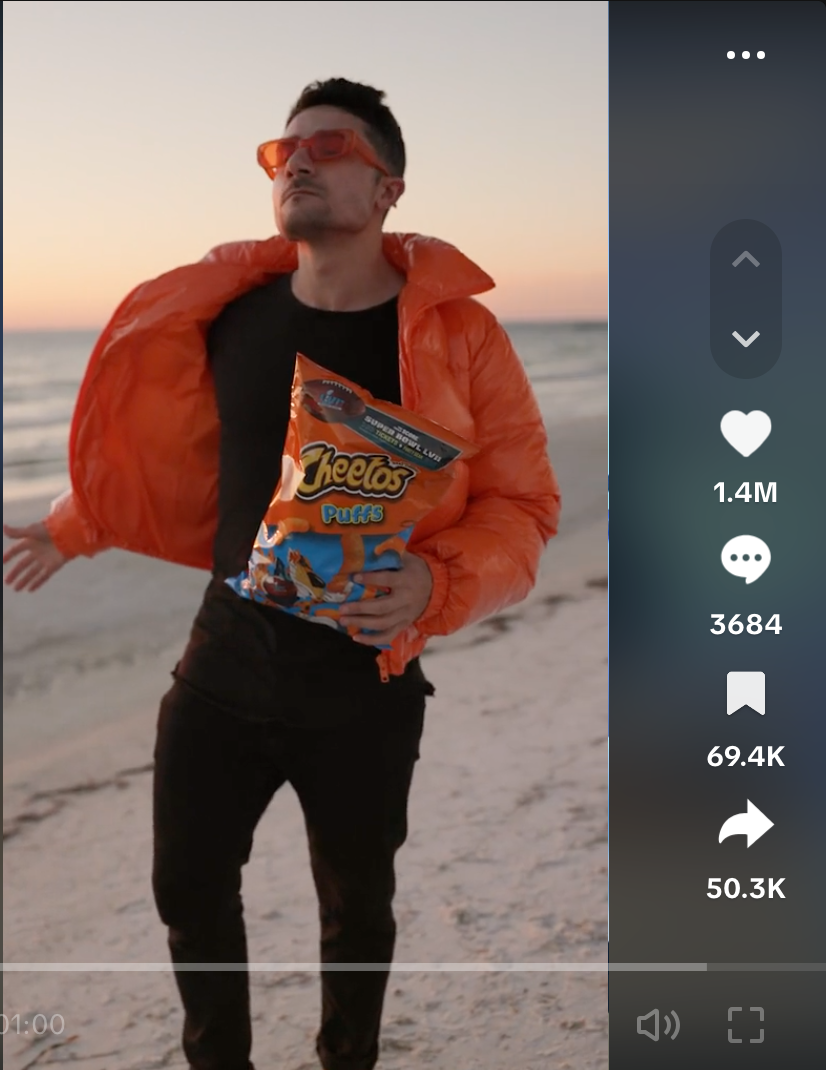Open the three-dot more options menu

(x=745, y=55)
